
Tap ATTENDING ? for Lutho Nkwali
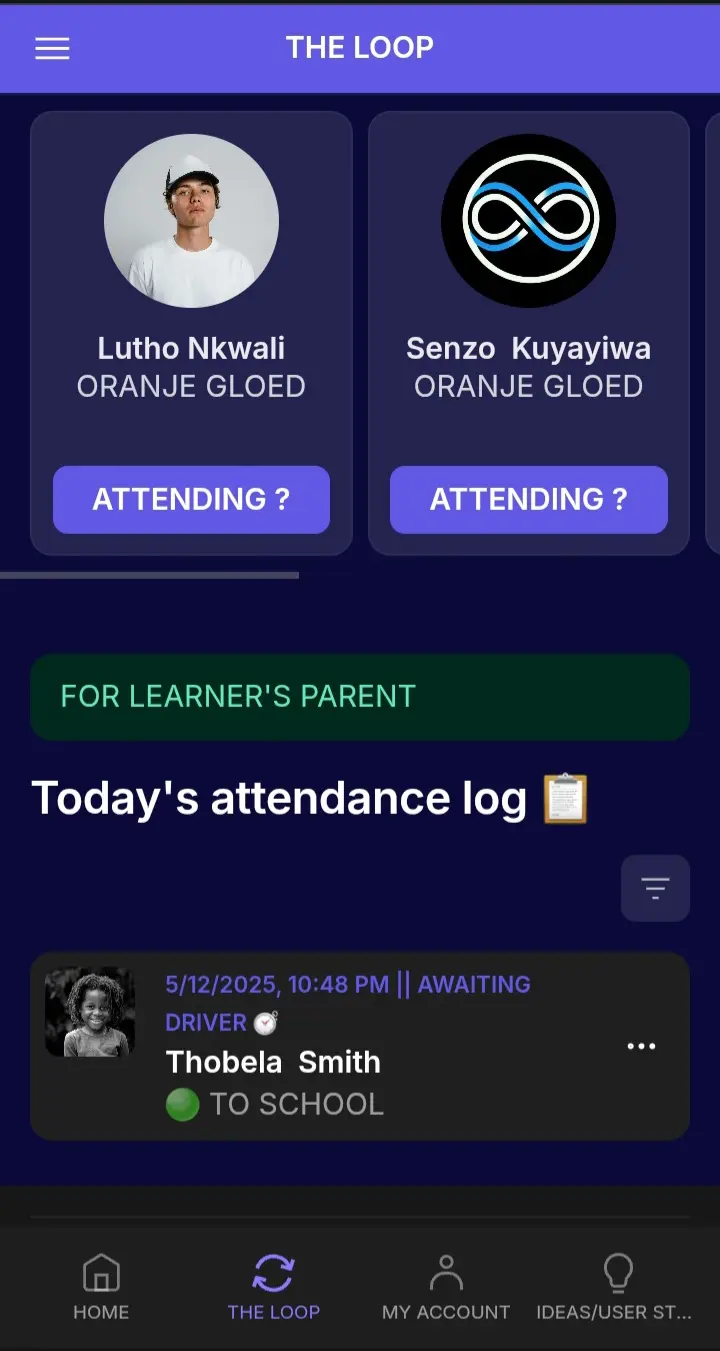[x=191, y=499]
